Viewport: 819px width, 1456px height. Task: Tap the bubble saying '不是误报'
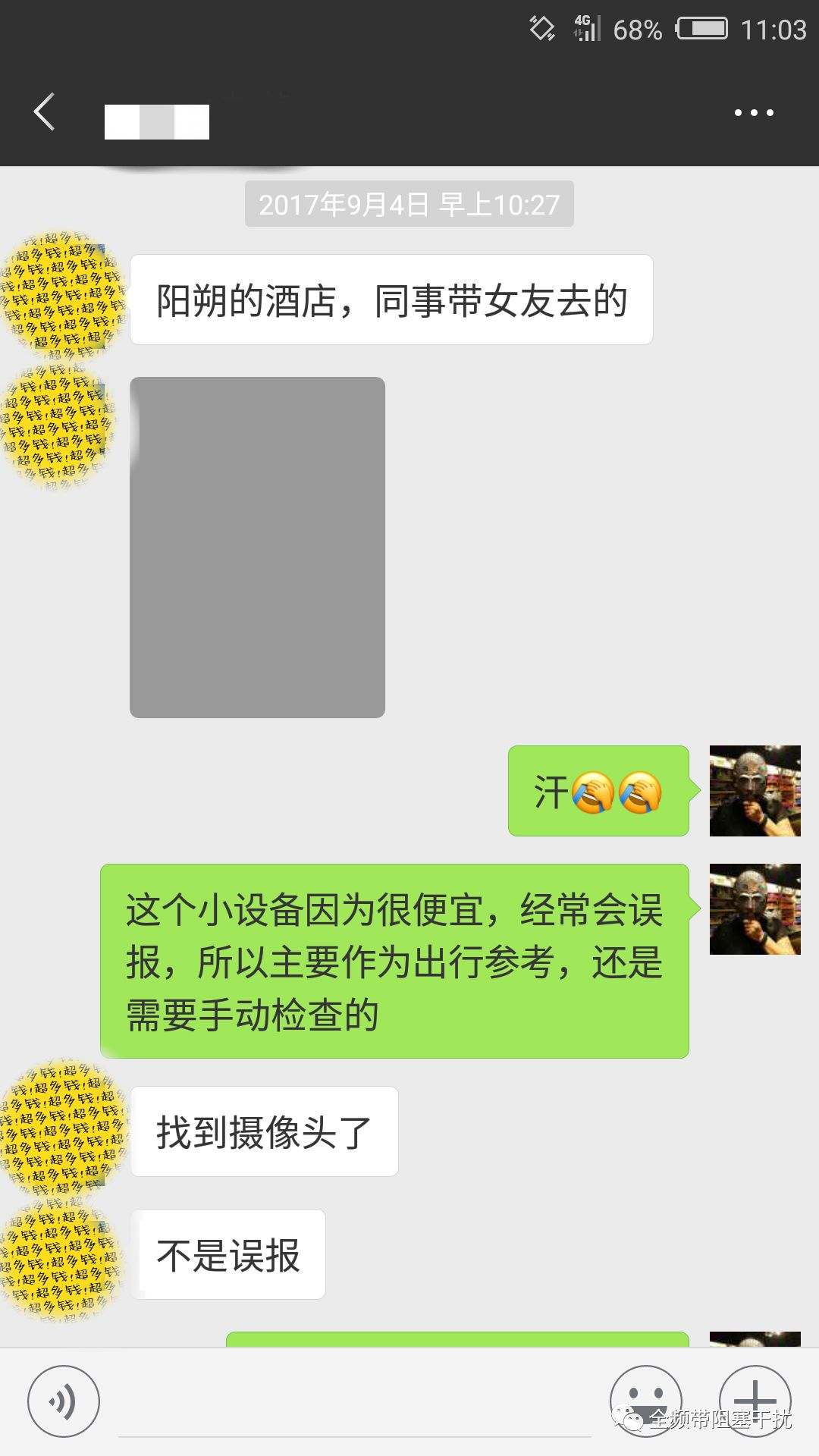227,1253
